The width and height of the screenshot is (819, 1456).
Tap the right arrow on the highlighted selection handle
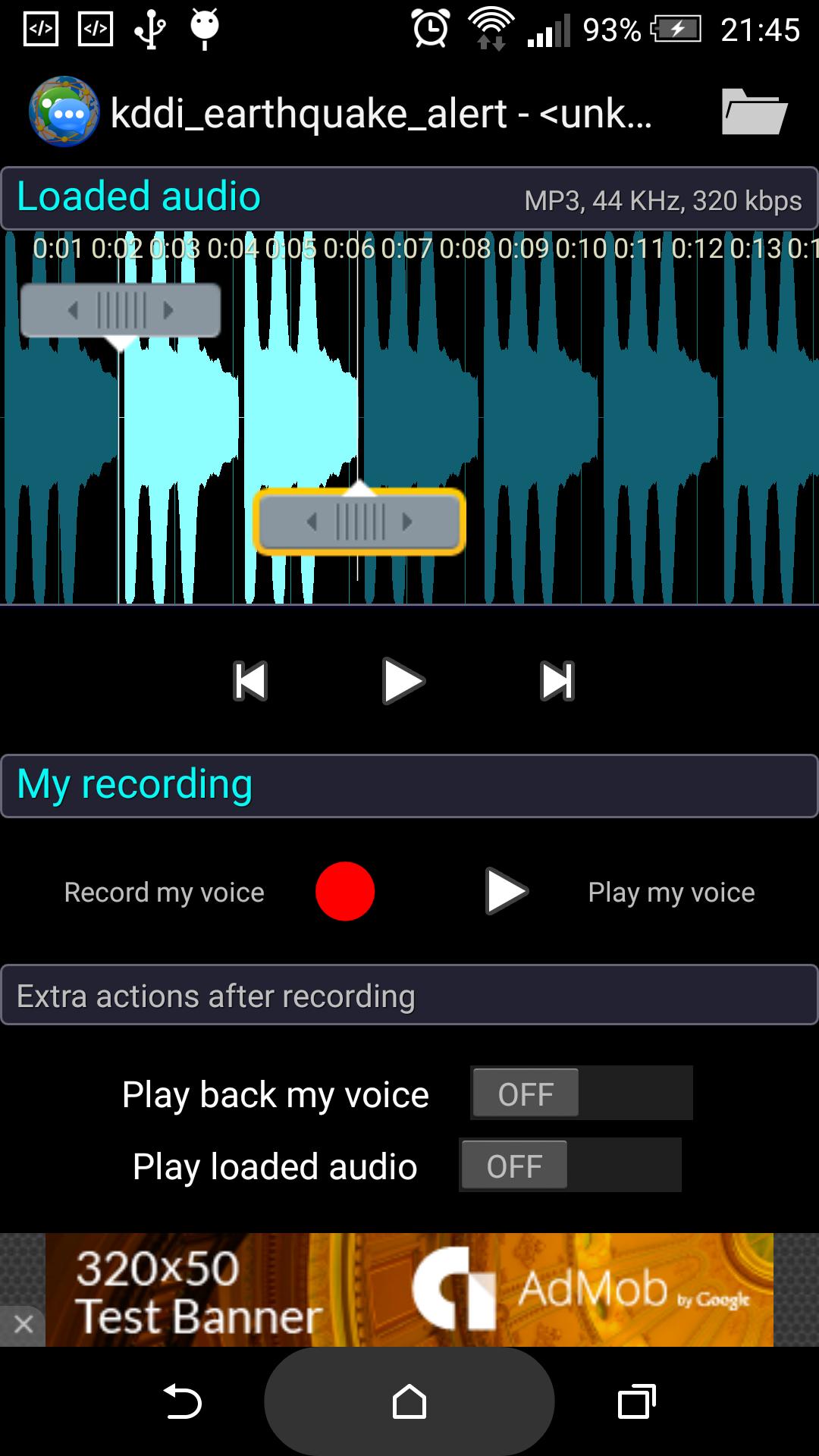coord(406,521)
